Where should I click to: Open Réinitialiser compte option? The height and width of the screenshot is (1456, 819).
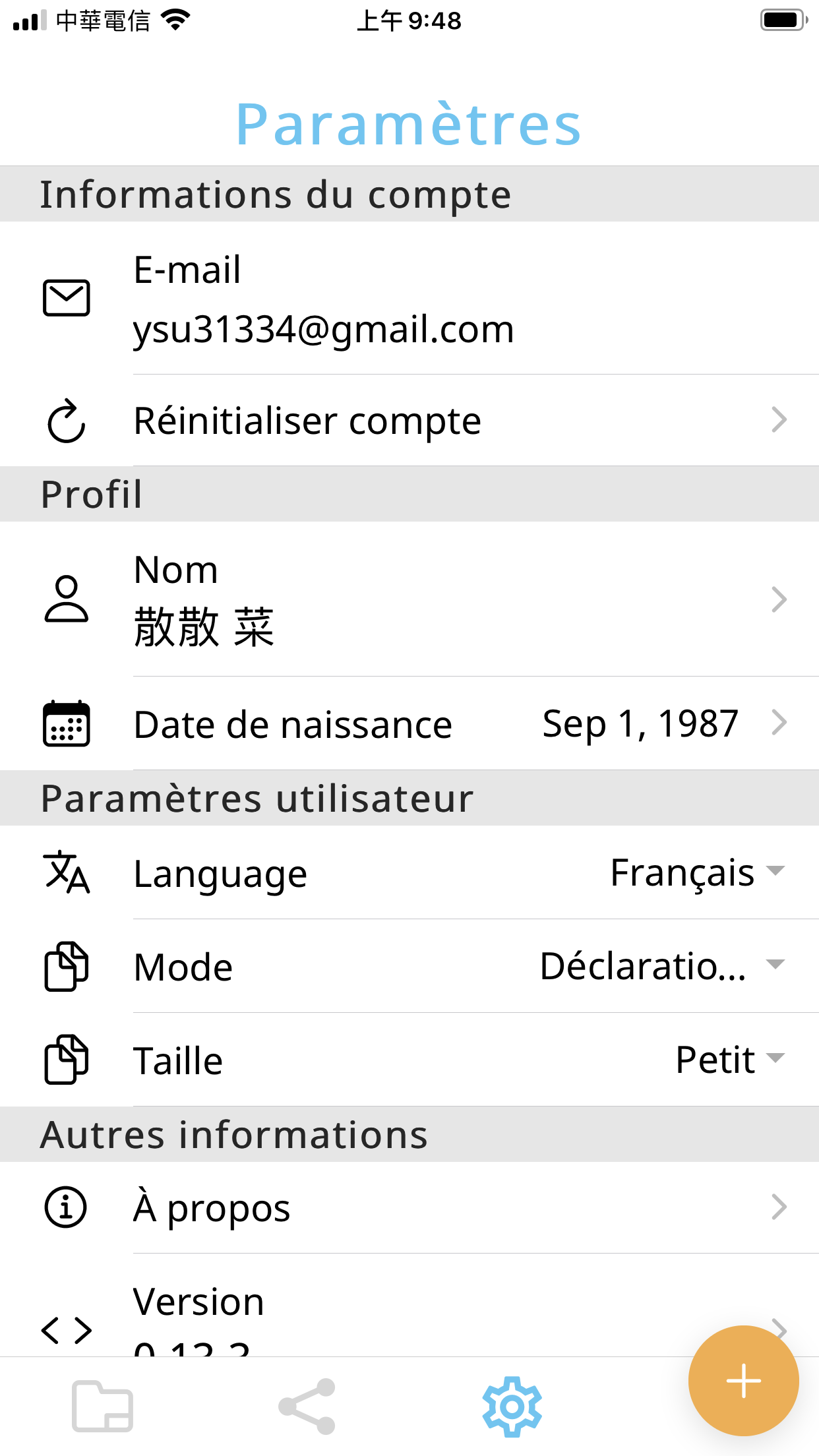click(x=409, y=421)
